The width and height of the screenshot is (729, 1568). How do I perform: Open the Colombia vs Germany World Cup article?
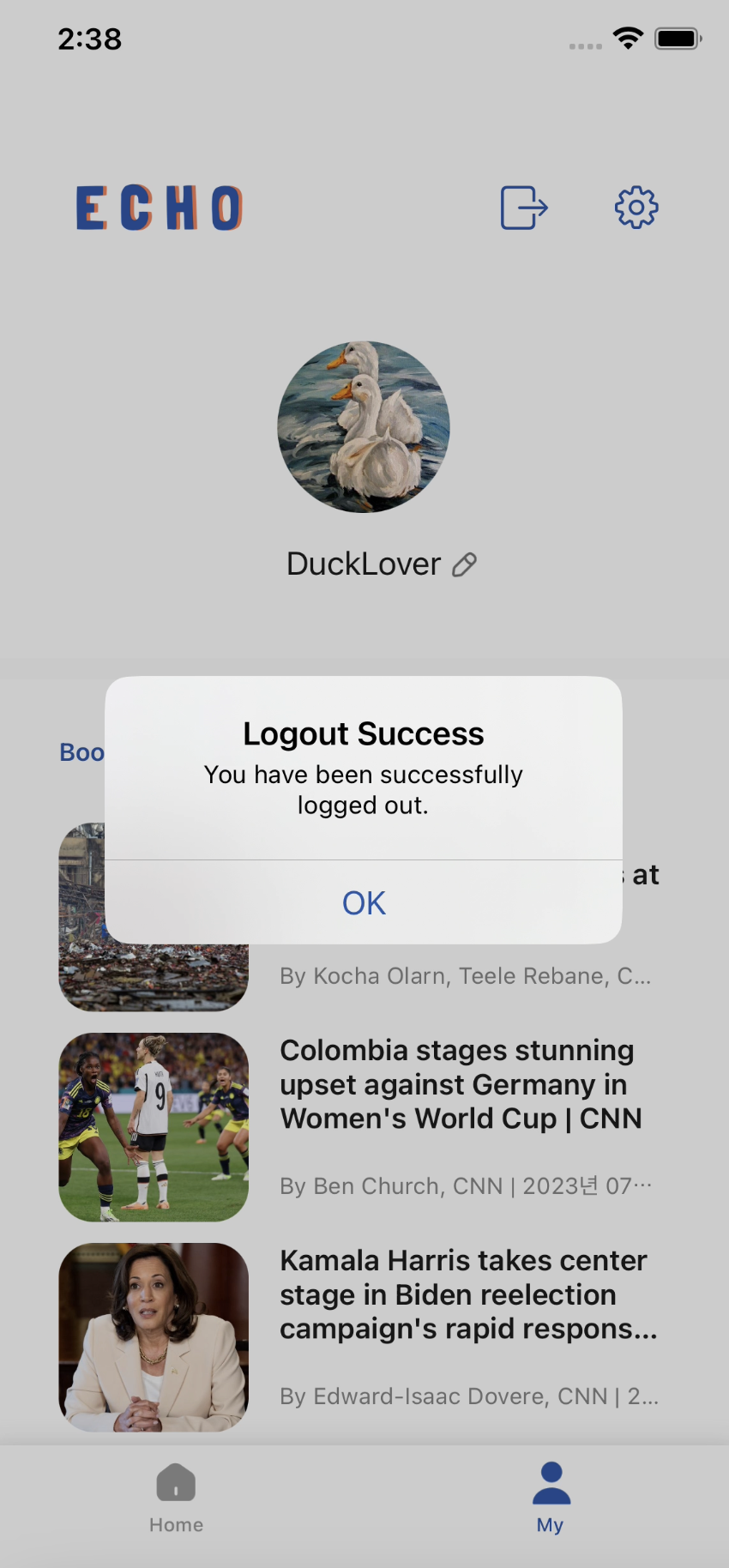(358, 1127)
